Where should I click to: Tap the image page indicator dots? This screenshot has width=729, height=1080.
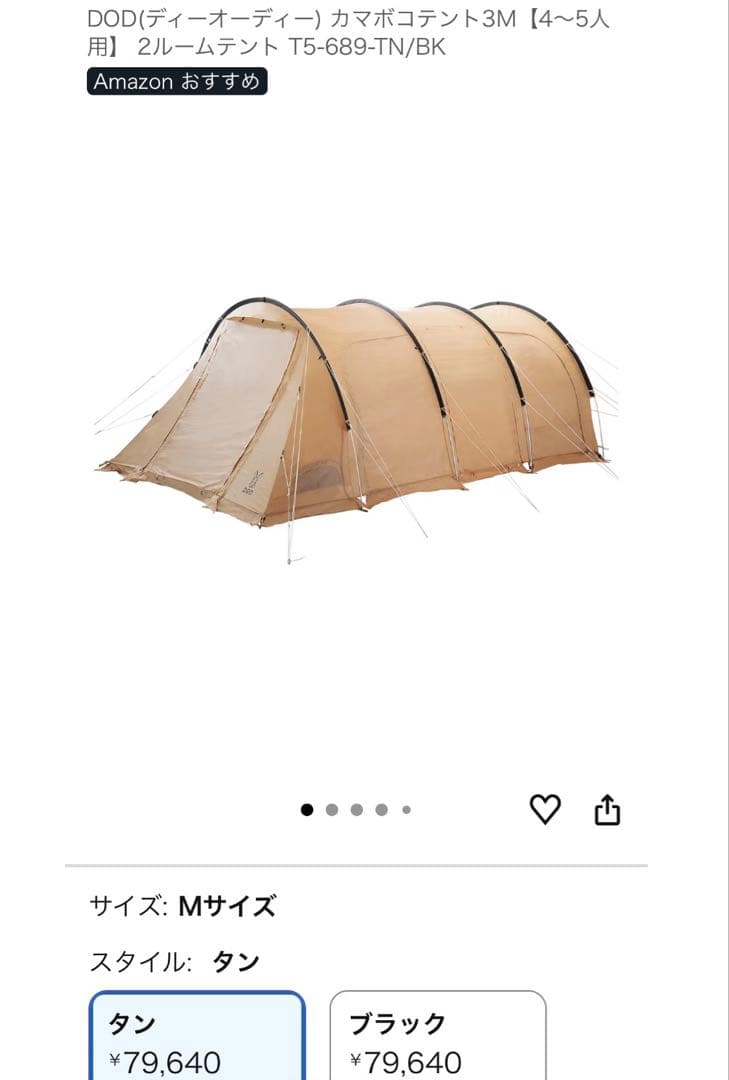[x=356, y=810]
